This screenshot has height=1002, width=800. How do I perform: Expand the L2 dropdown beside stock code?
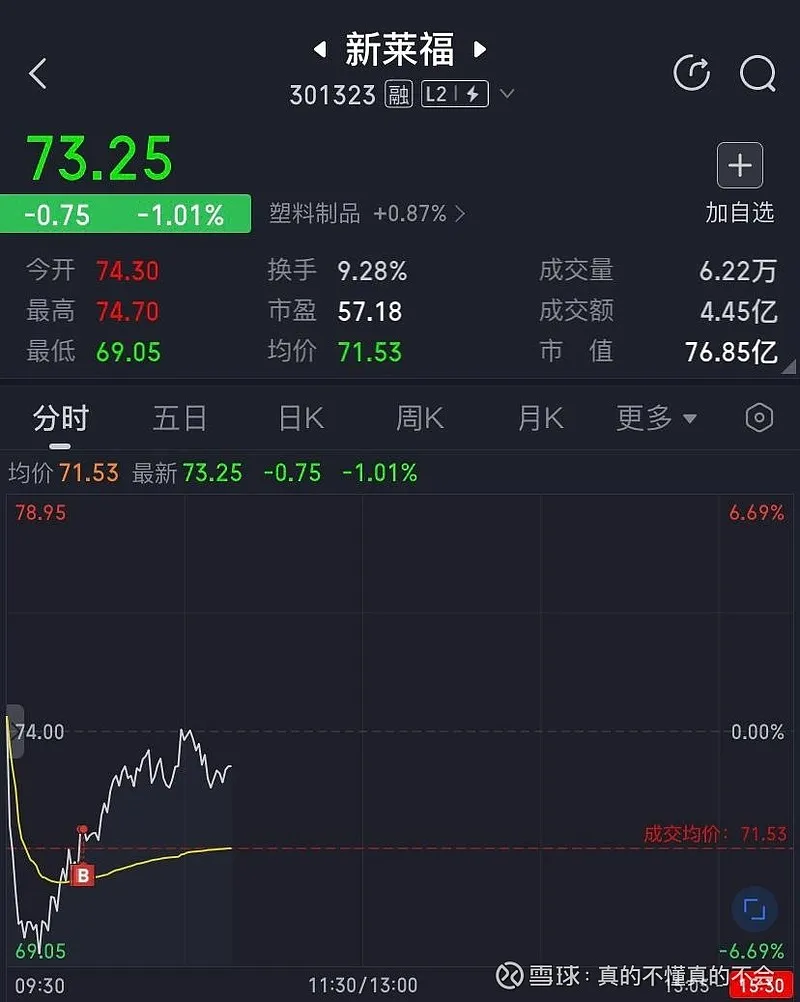[507, 94]
